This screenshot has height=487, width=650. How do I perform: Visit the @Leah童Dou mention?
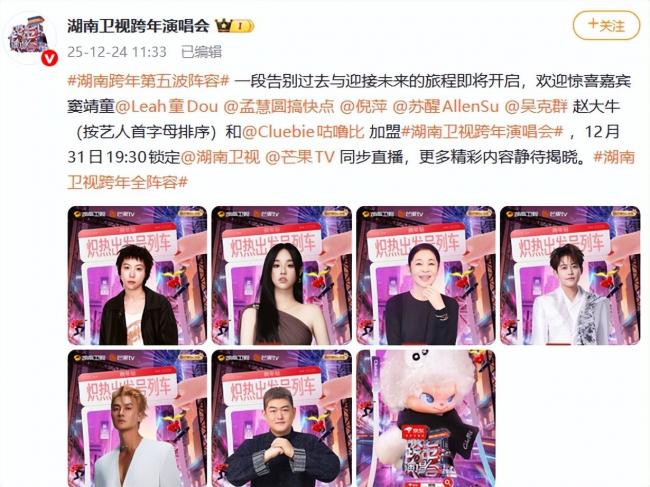[x=160, y=107]
